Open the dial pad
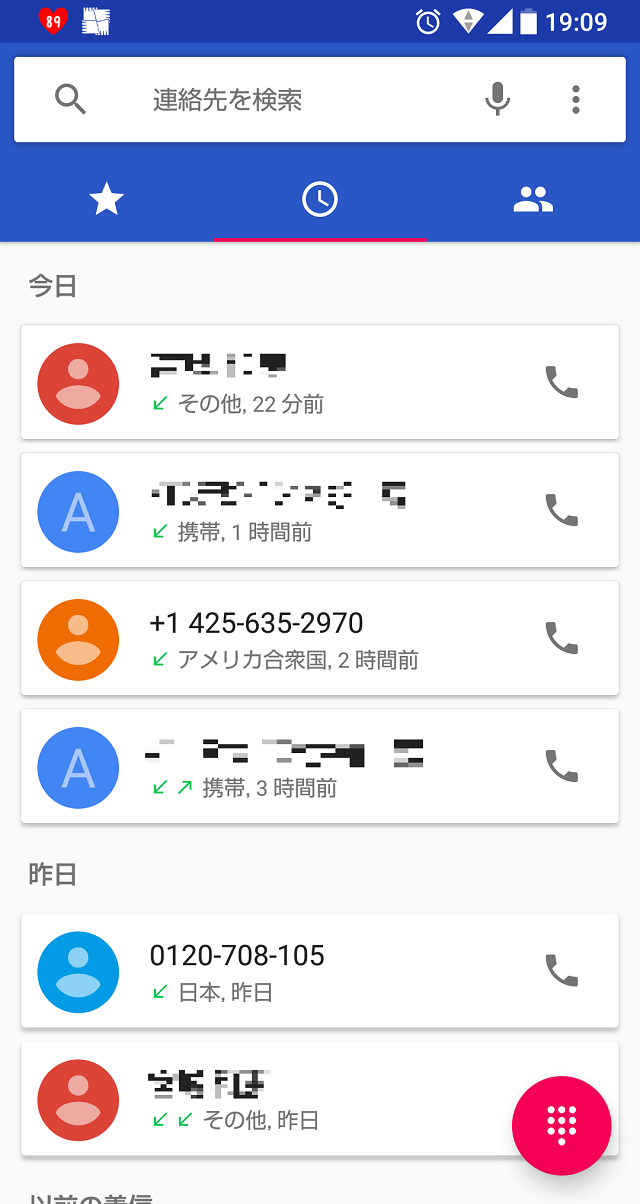The width and height of the screenshot is (640, 1204). point(561,1125)
